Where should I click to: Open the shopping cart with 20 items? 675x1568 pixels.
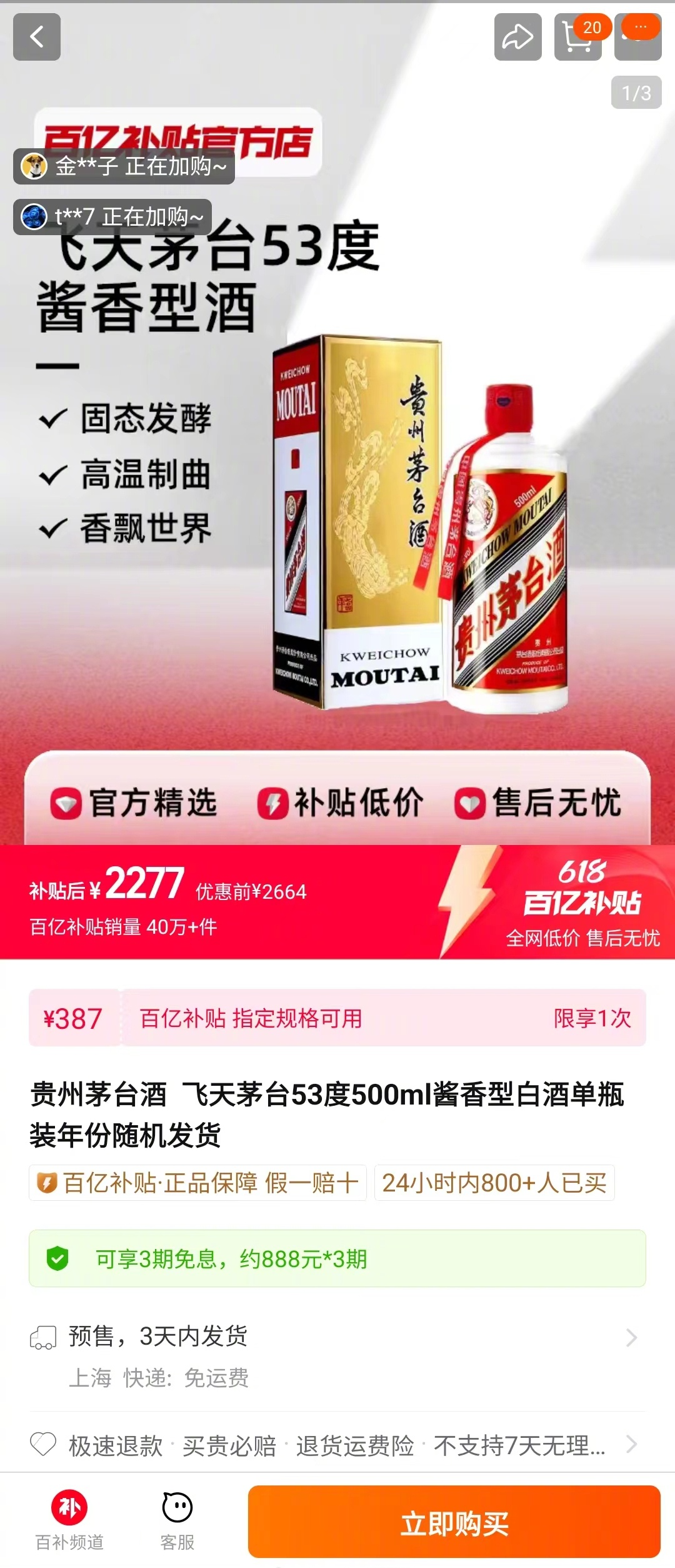(x=577, y=38)
